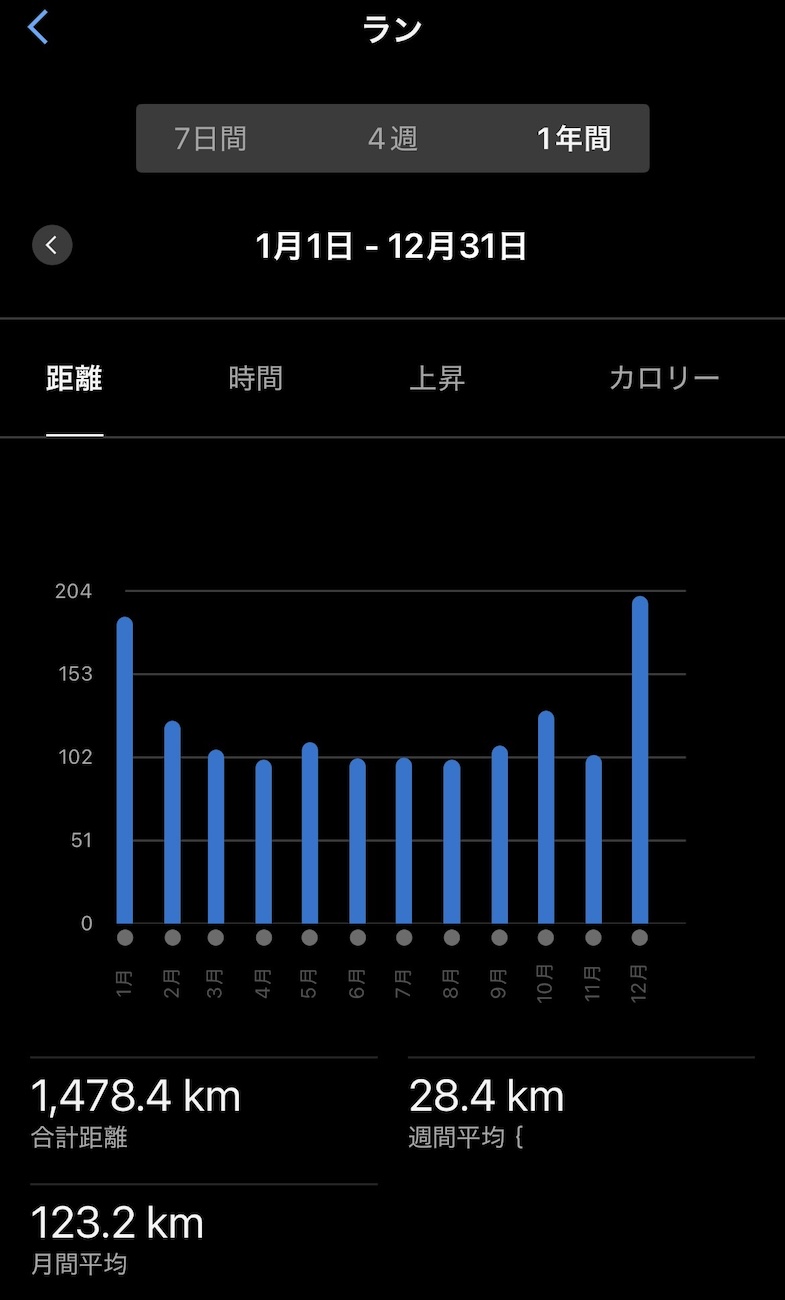This screenshot has width=785, height=1300.
Task: Open the 時間 metric tab
Action: tap(256, 378)
